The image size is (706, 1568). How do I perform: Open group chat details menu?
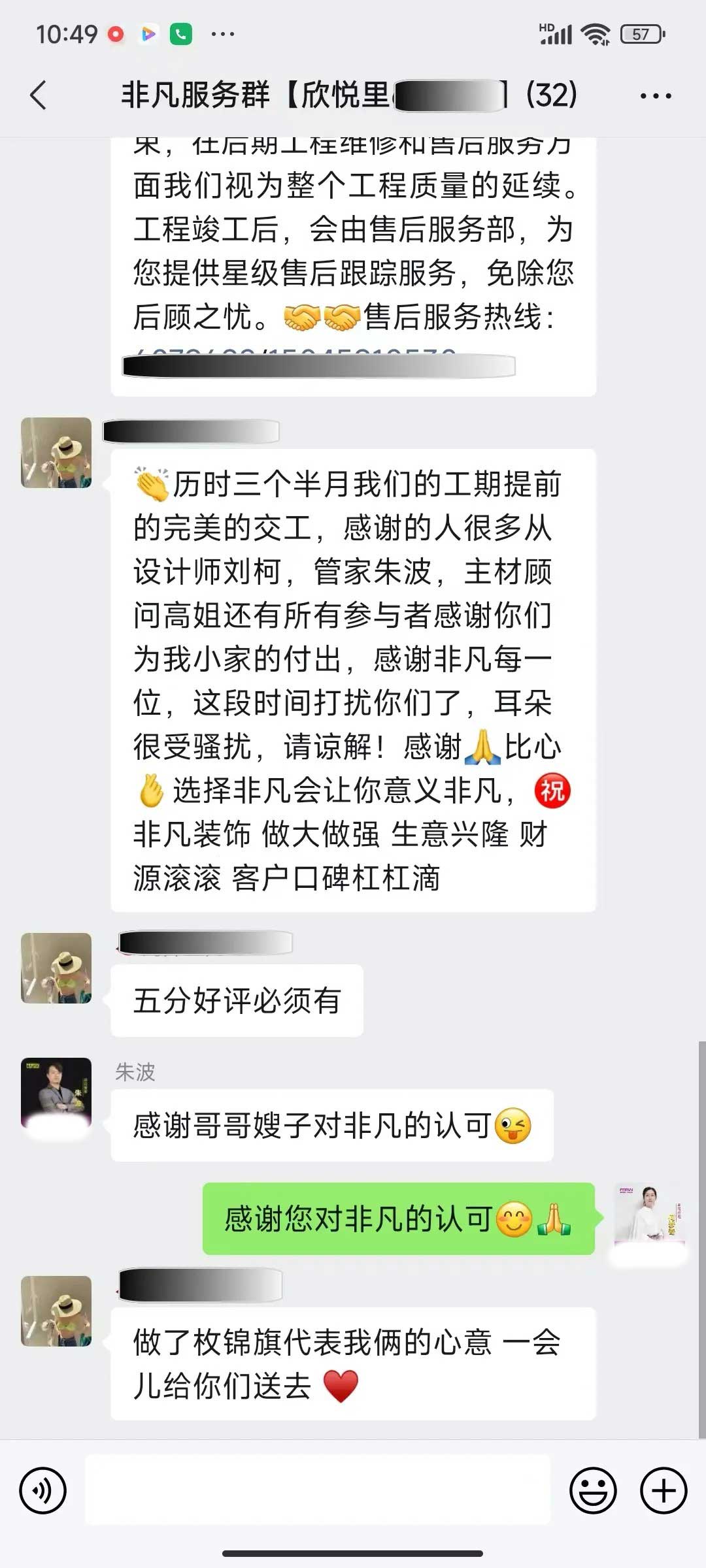click(655, 96)
